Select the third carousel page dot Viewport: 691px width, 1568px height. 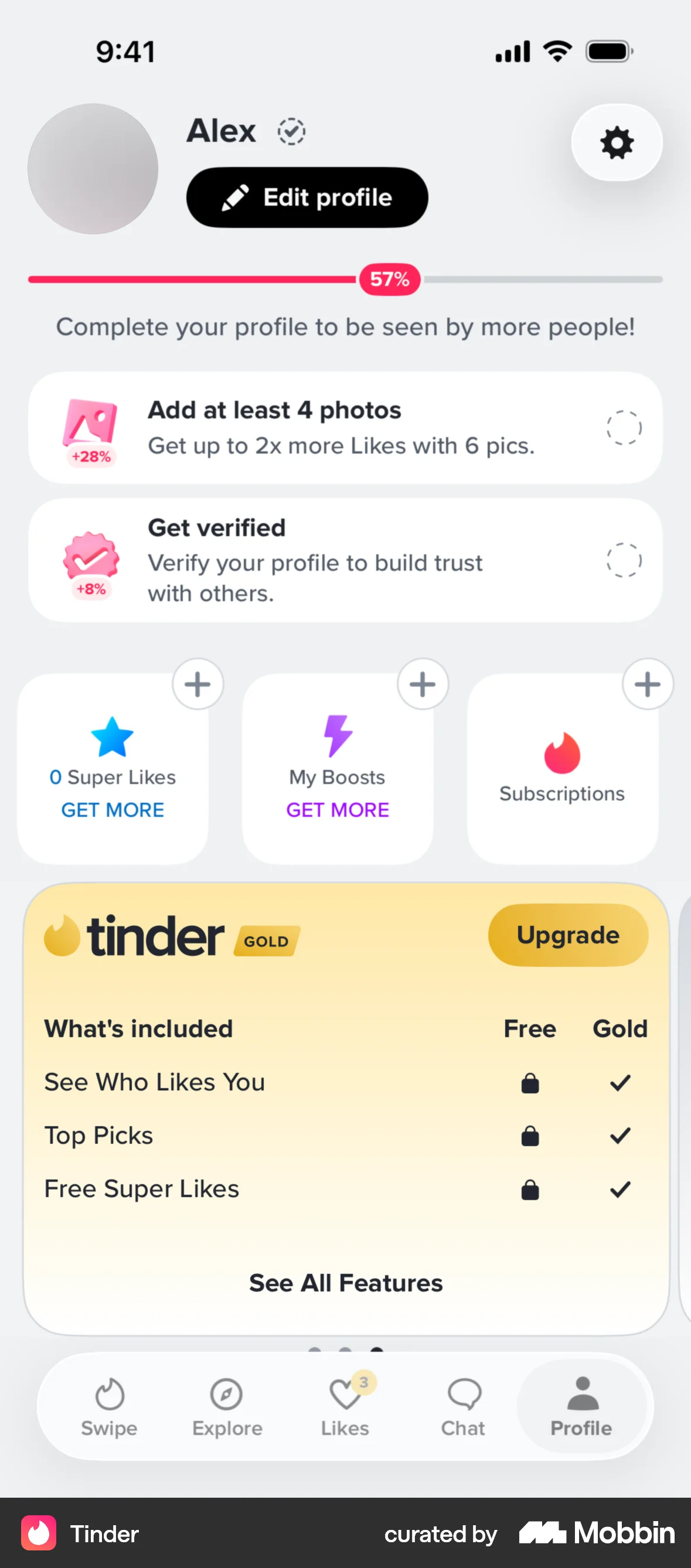tap(376, 1350)
